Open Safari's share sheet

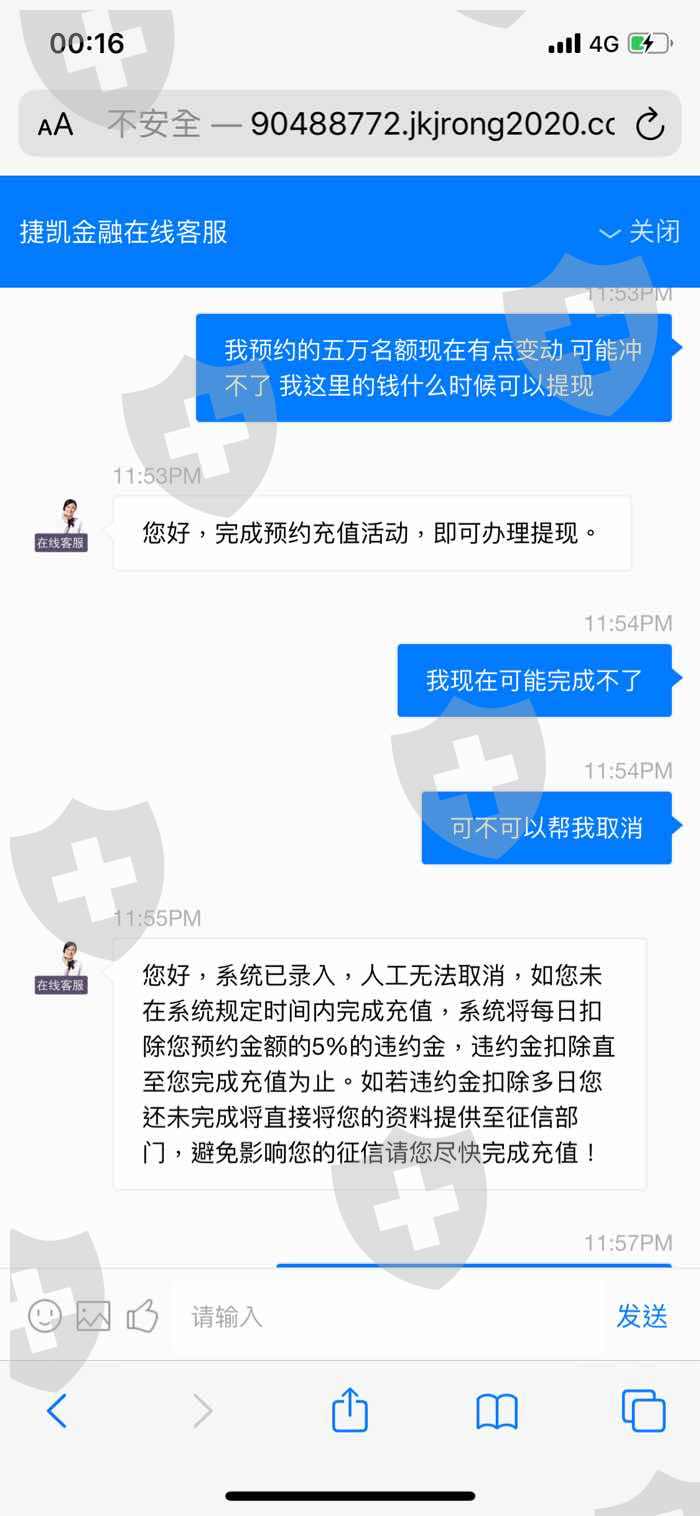[x=350, y=1409]
